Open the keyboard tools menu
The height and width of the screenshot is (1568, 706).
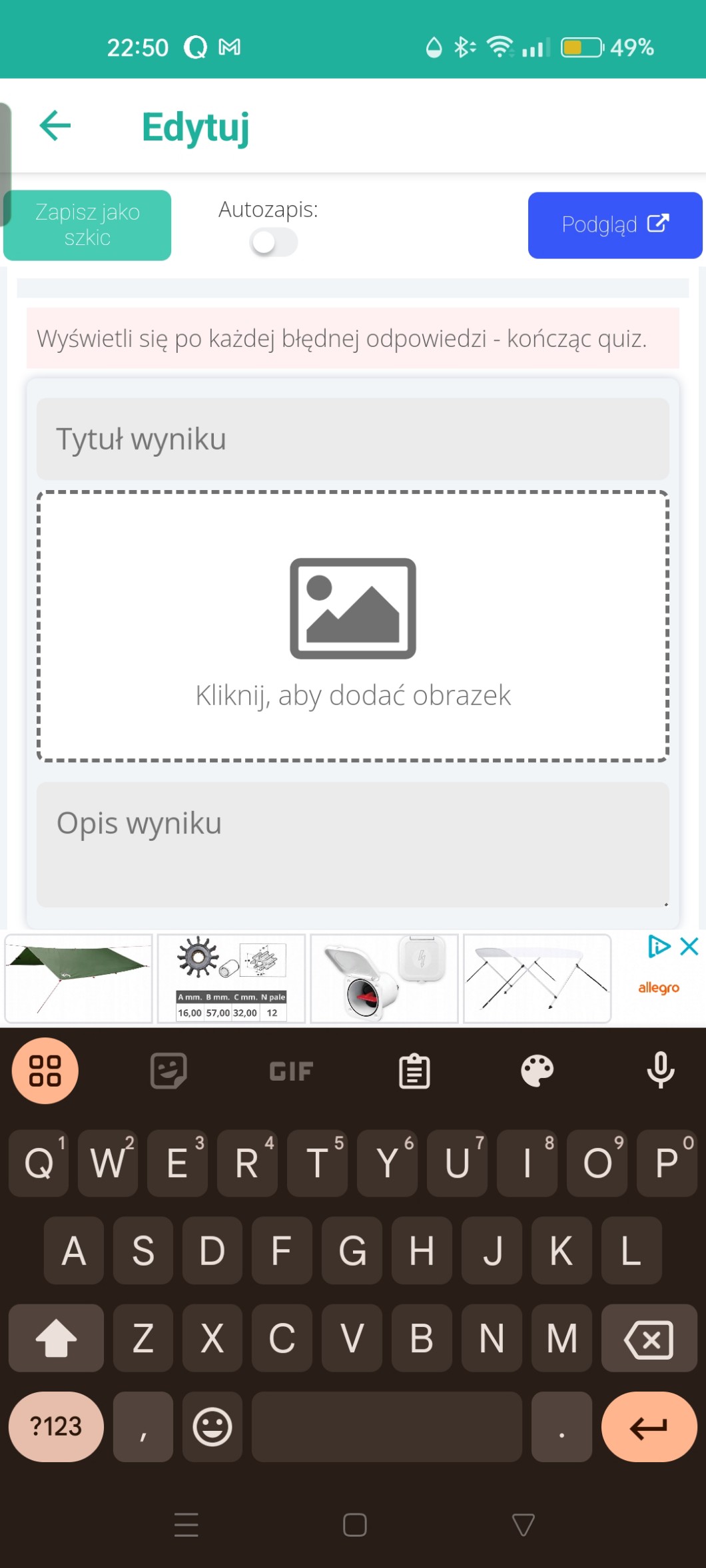pos(45,1071)
